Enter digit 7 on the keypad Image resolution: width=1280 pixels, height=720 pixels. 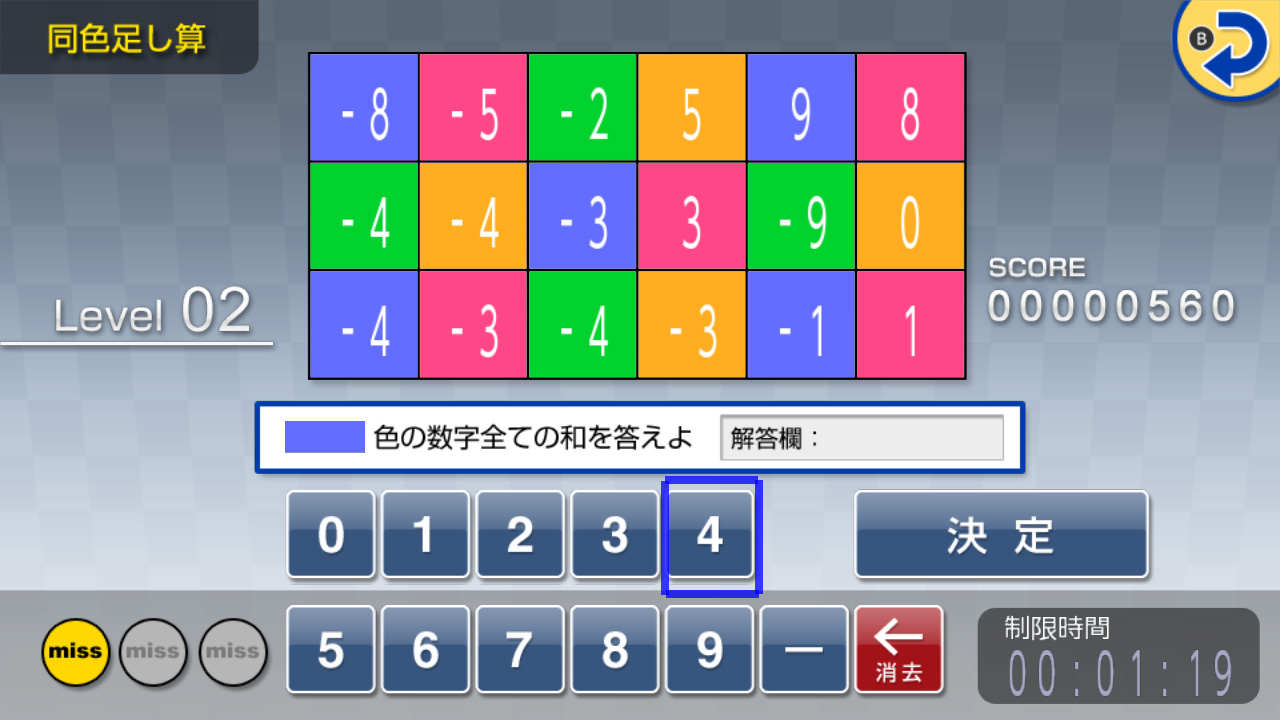[520, 650]
